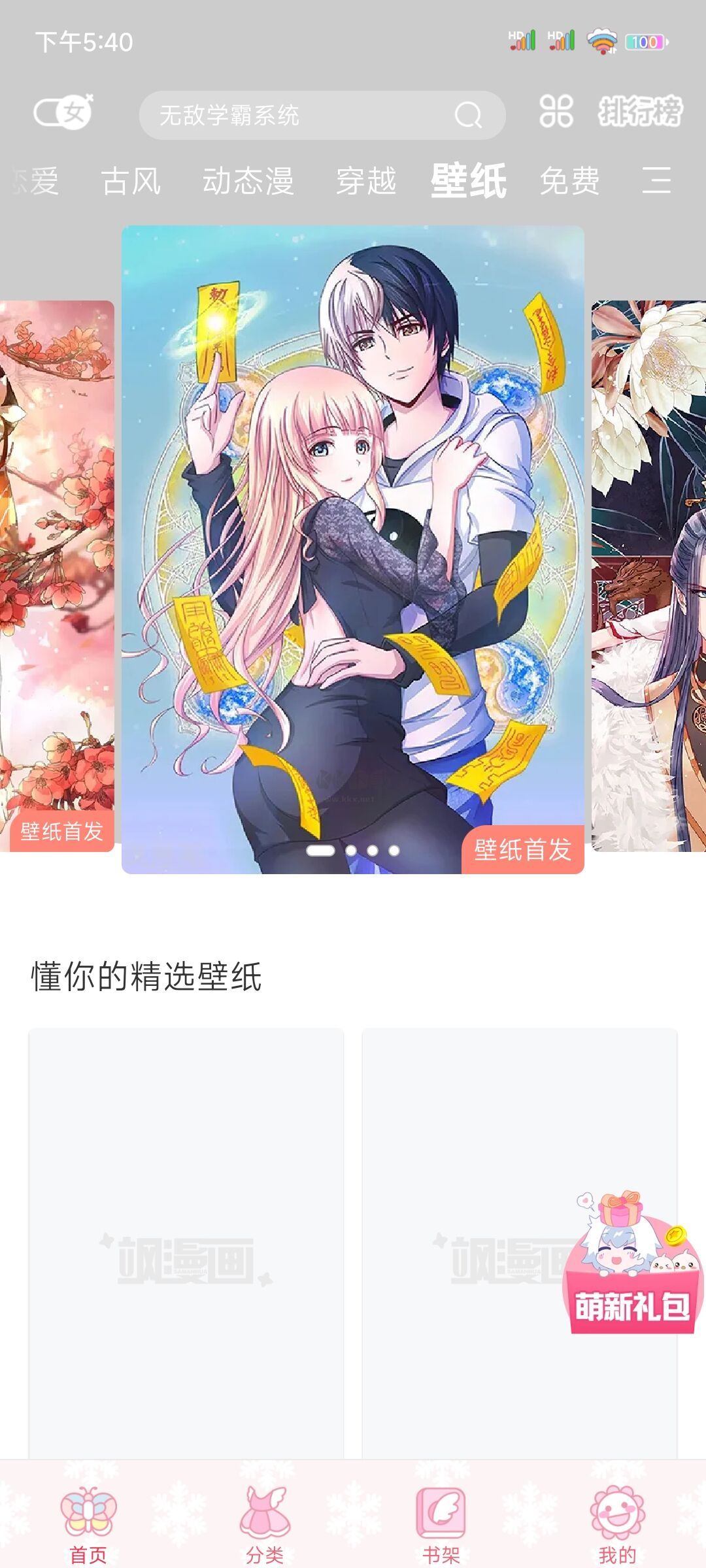Switch to the 动态漫 tab

248,181
